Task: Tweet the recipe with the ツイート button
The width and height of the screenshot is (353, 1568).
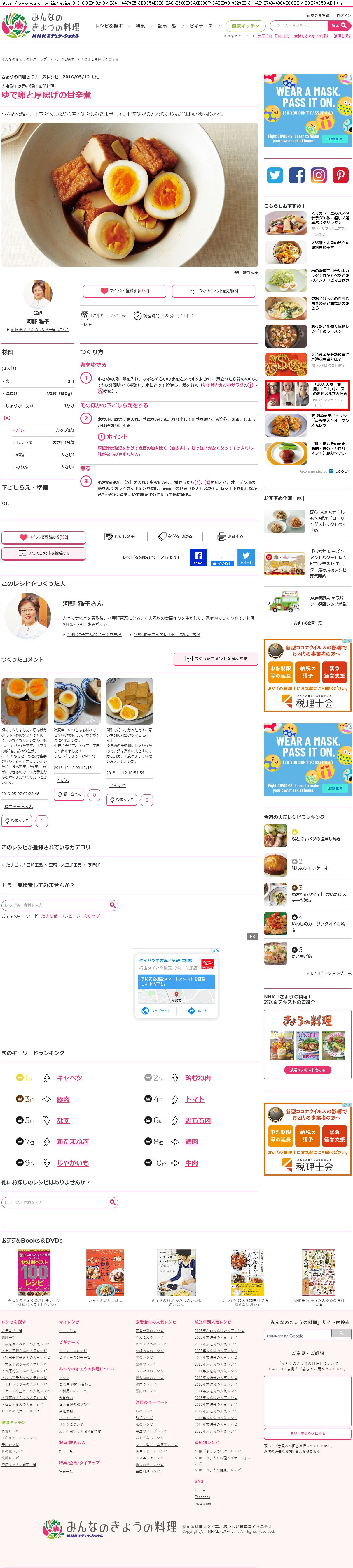Action: [246, 557]
